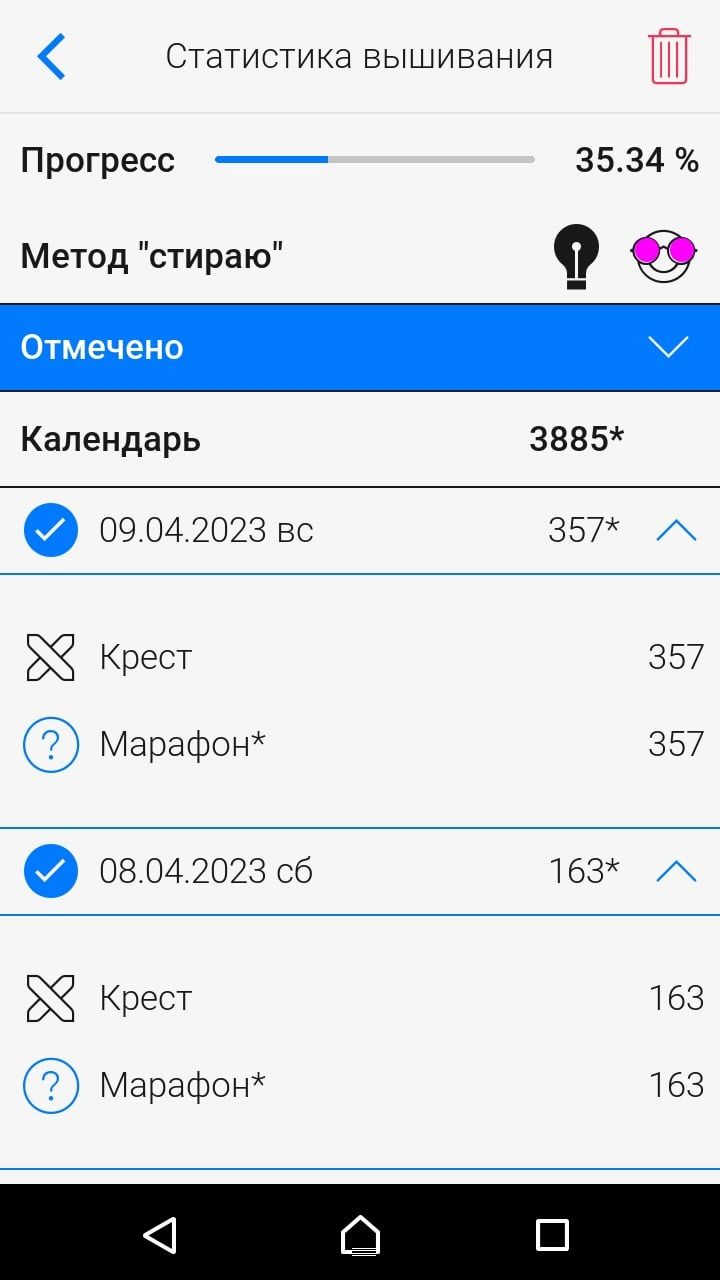Viewport: 720px width, 1280px height.
Task: Uncheck the 08.04.2023 entry
Action: pyautogui.click(x=51, y=871)
